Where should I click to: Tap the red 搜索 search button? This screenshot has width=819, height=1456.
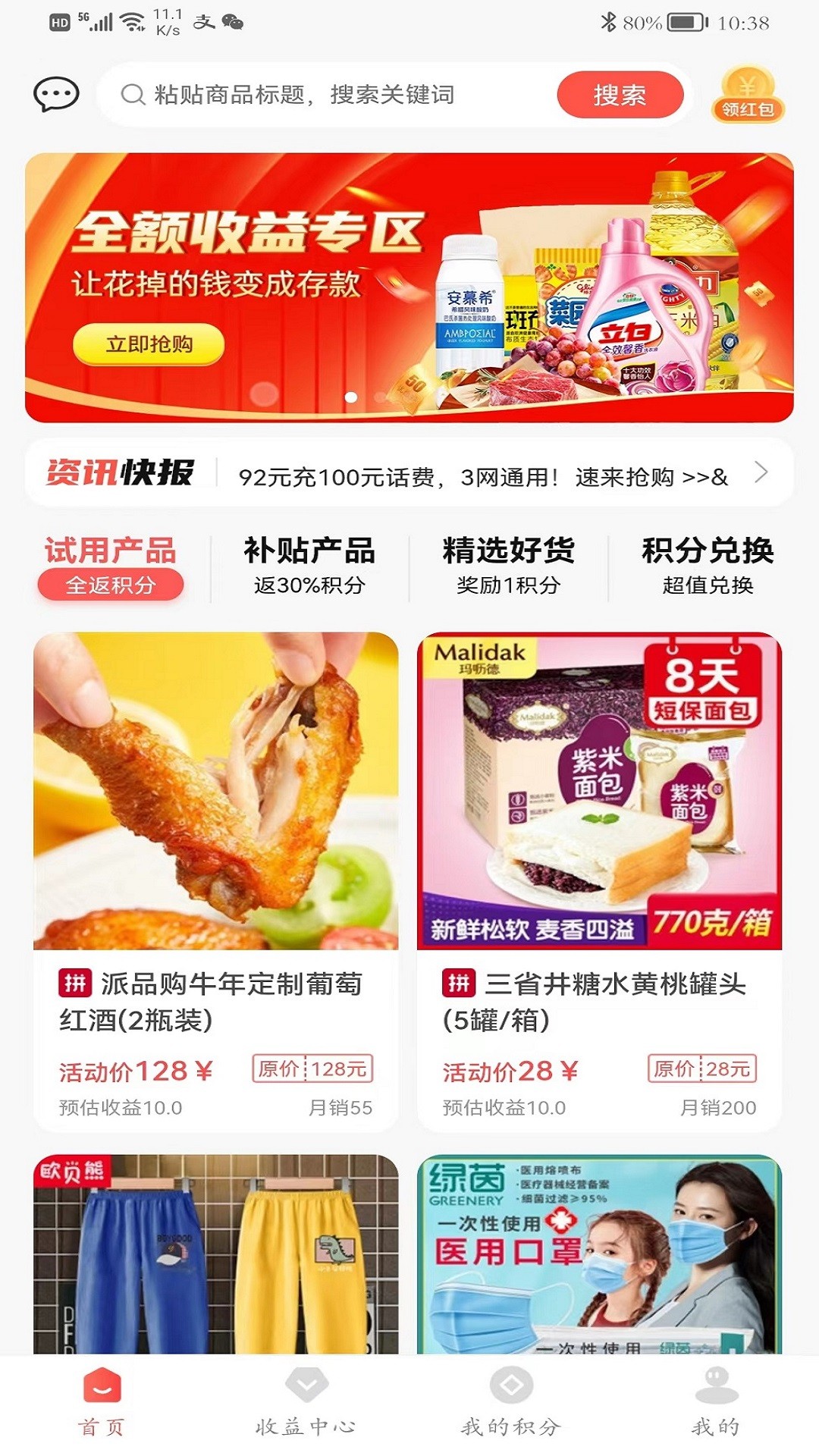620,95
